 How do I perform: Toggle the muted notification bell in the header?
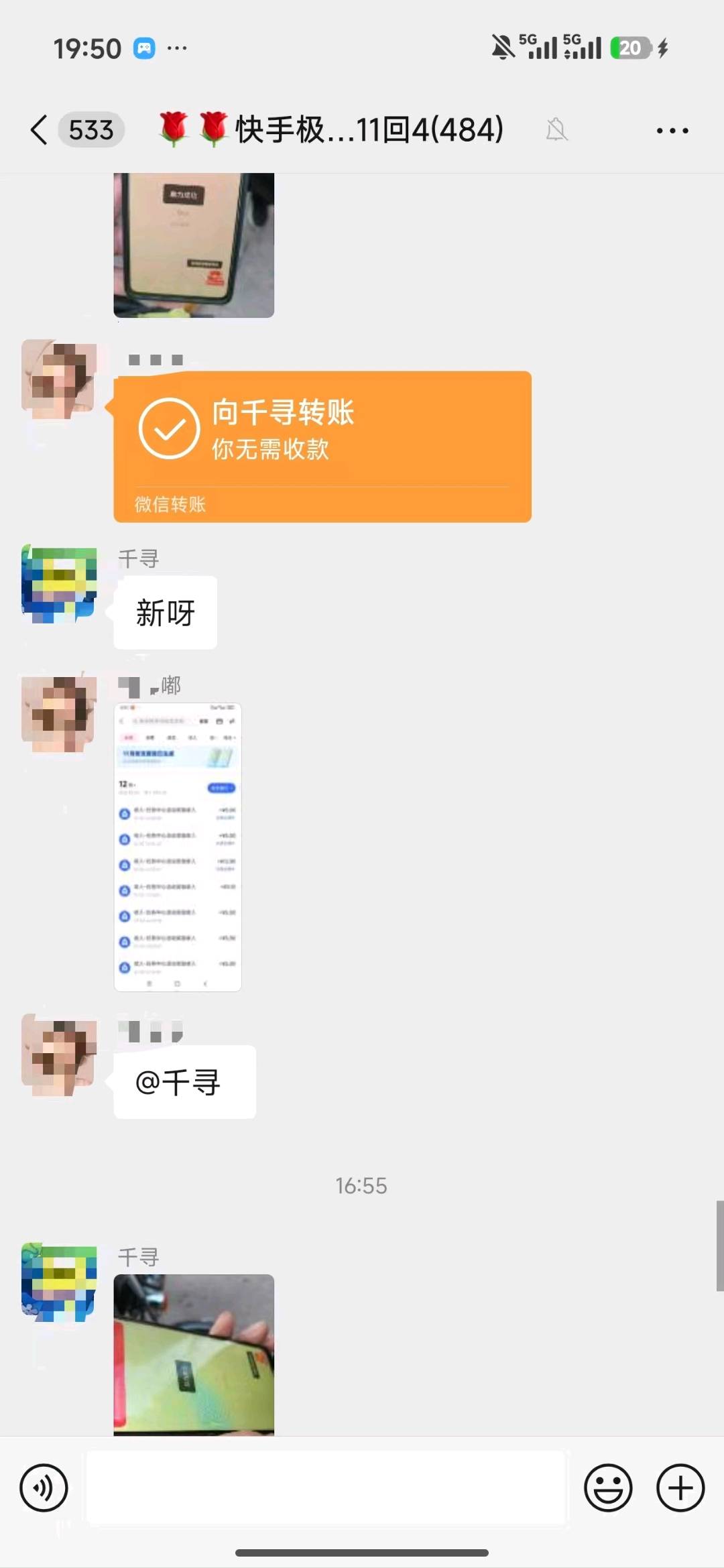pos(558,130)
